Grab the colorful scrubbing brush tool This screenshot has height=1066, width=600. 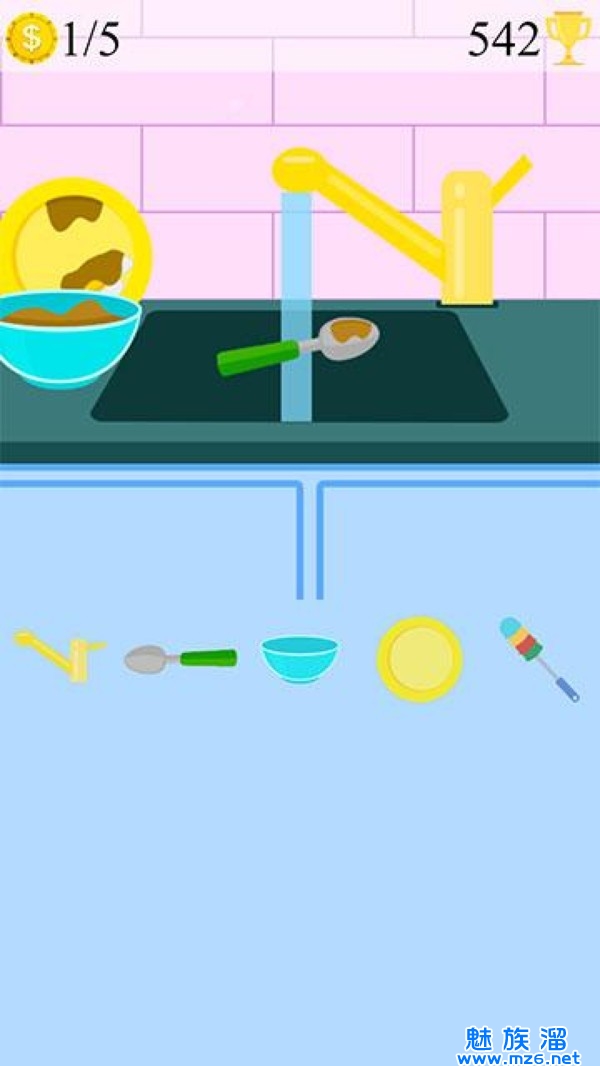(537, 656)
